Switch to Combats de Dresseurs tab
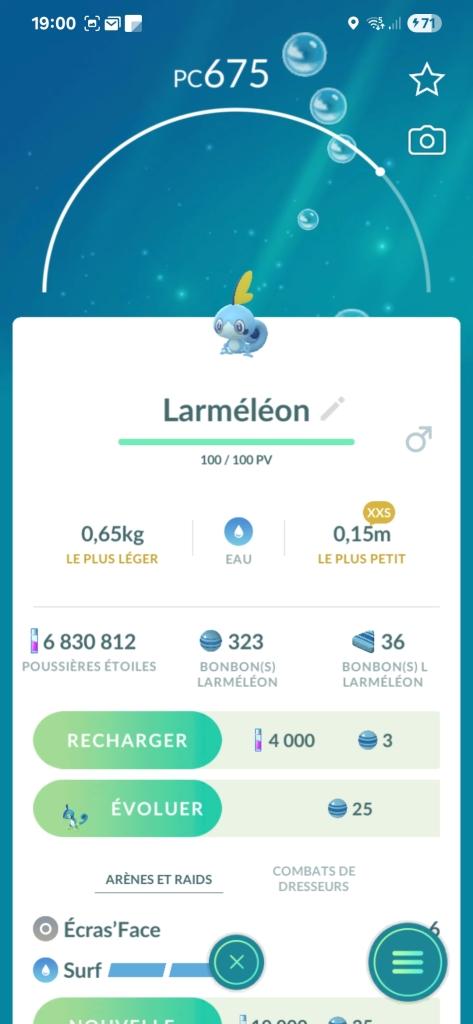 pos(314,878)
